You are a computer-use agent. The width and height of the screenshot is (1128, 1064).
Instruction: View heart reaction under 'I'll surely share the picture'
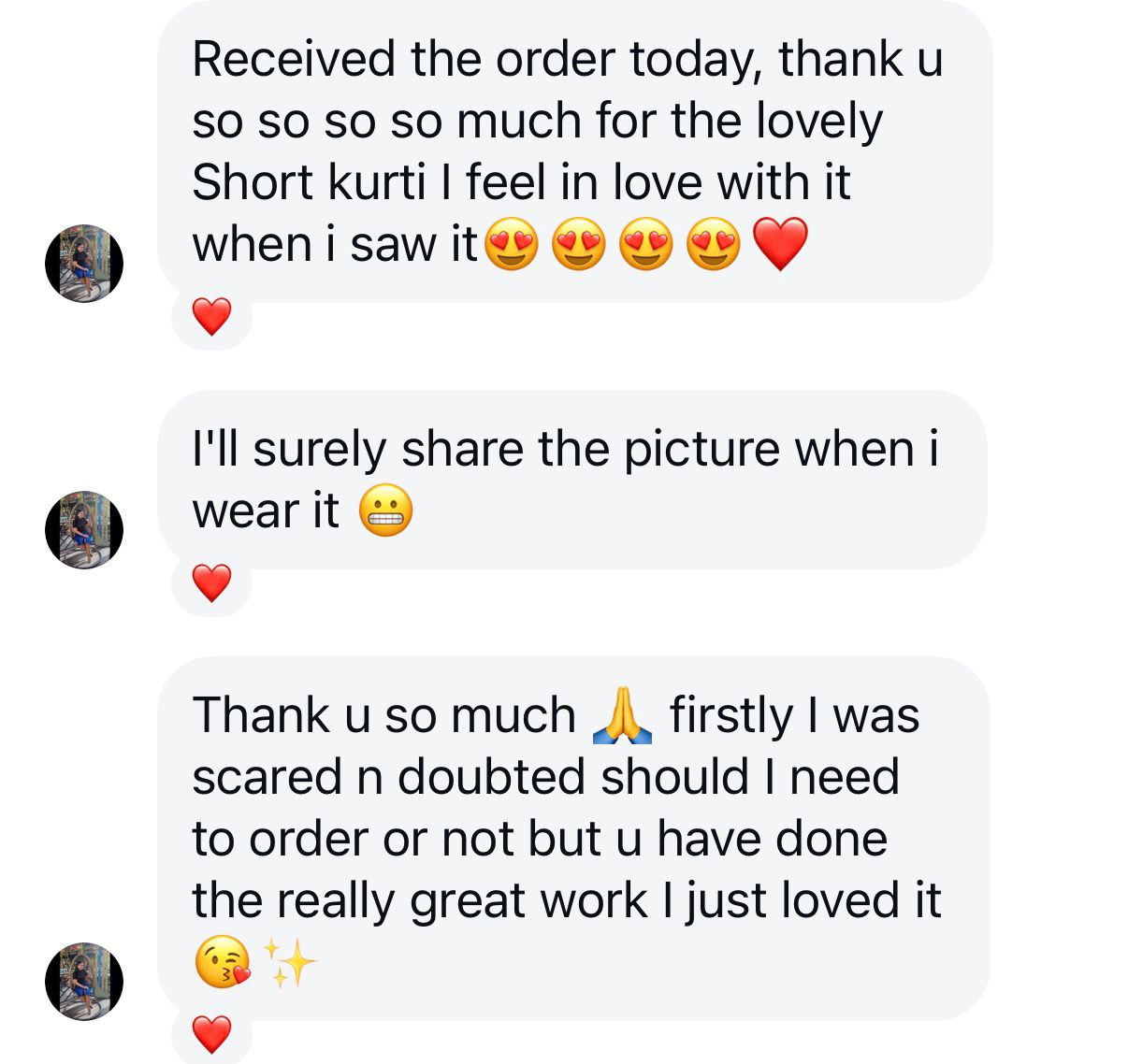211,583
